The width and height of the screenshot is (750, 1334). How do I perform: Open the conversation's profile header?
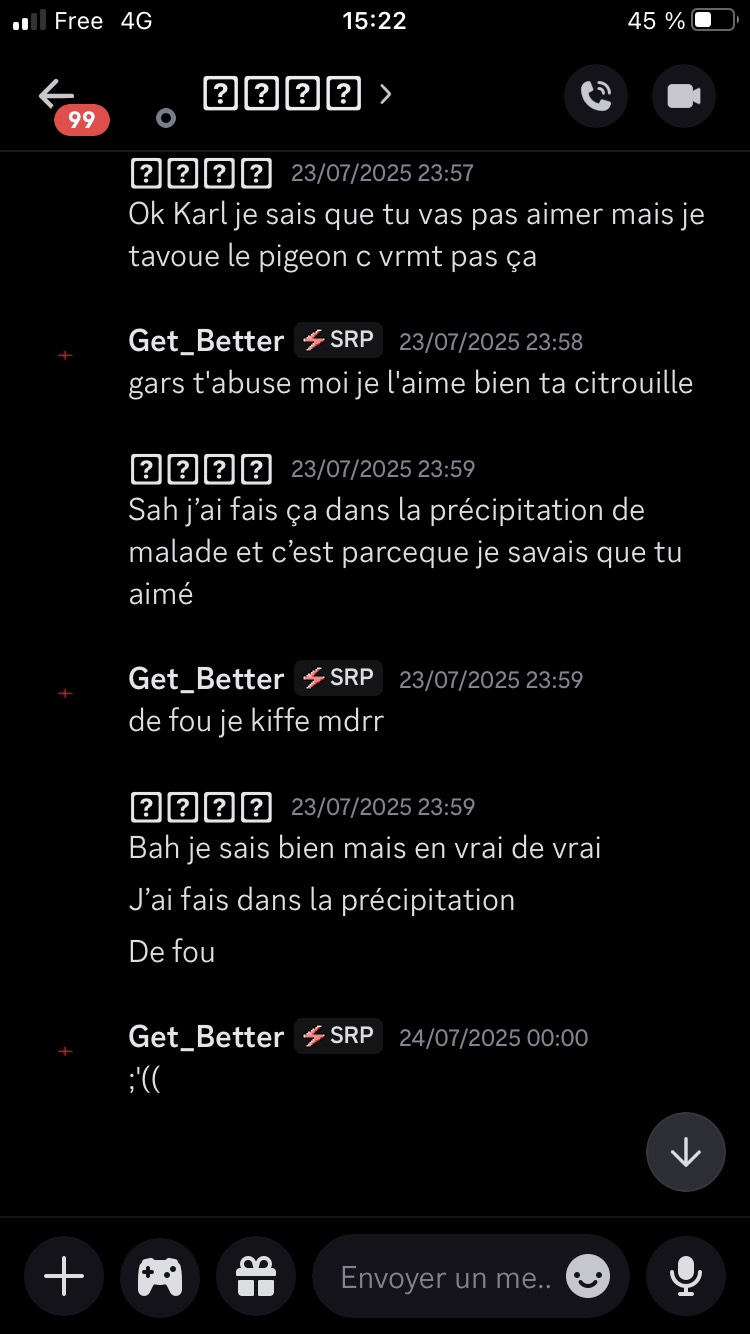[x=297, y=95]
